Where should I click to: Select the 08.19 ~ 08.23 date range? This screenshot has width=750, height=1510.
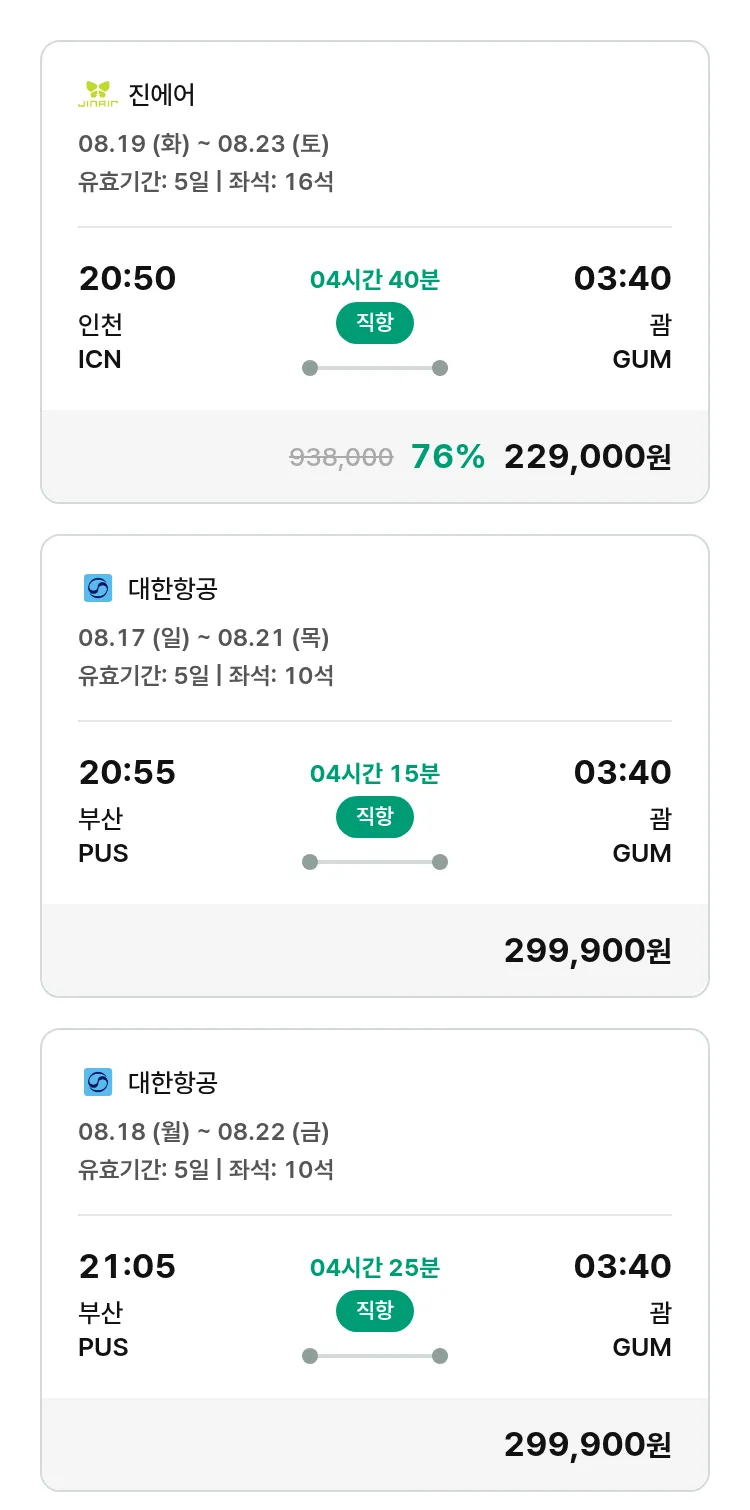[206, 144]
